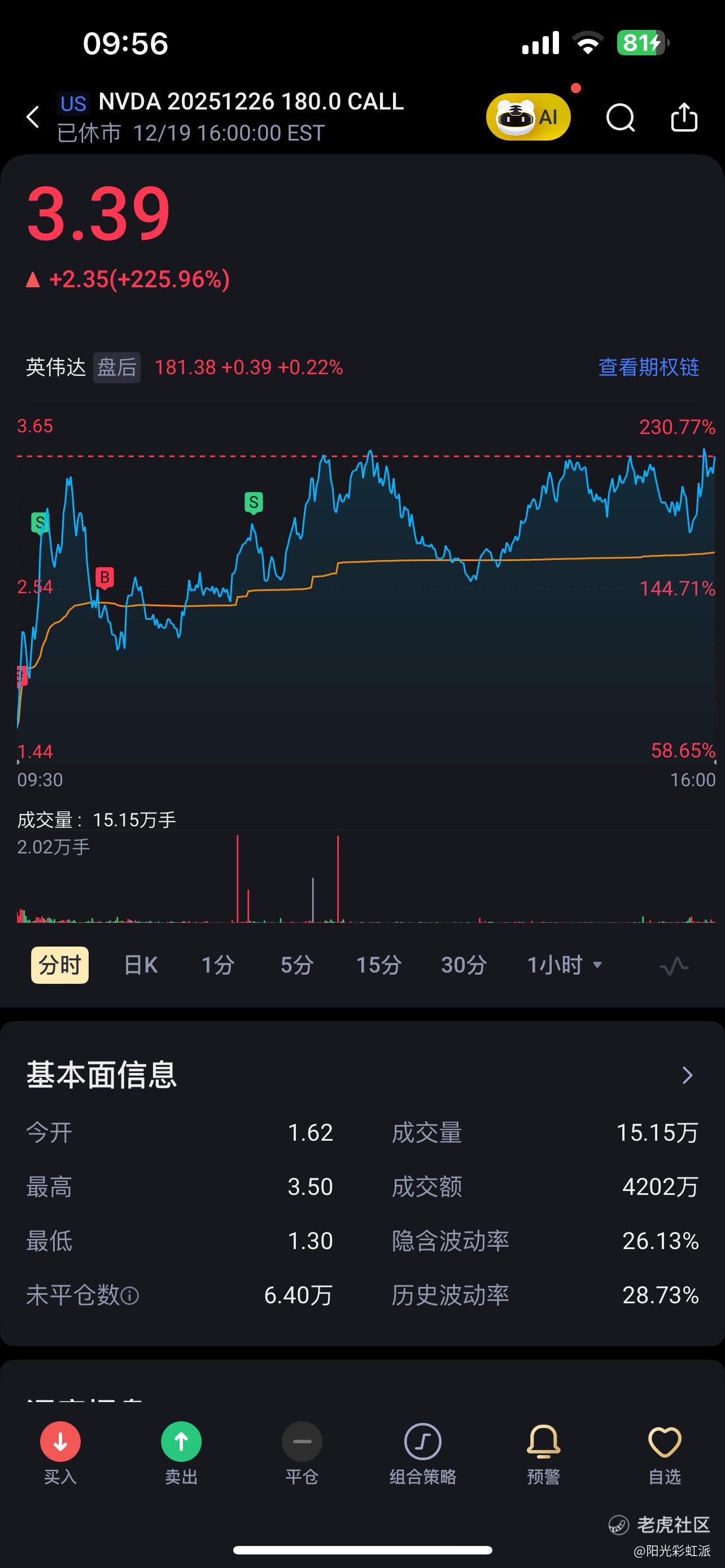
Task: Tap 买入 to buy this option
Action: click(x=60, y=1453)
